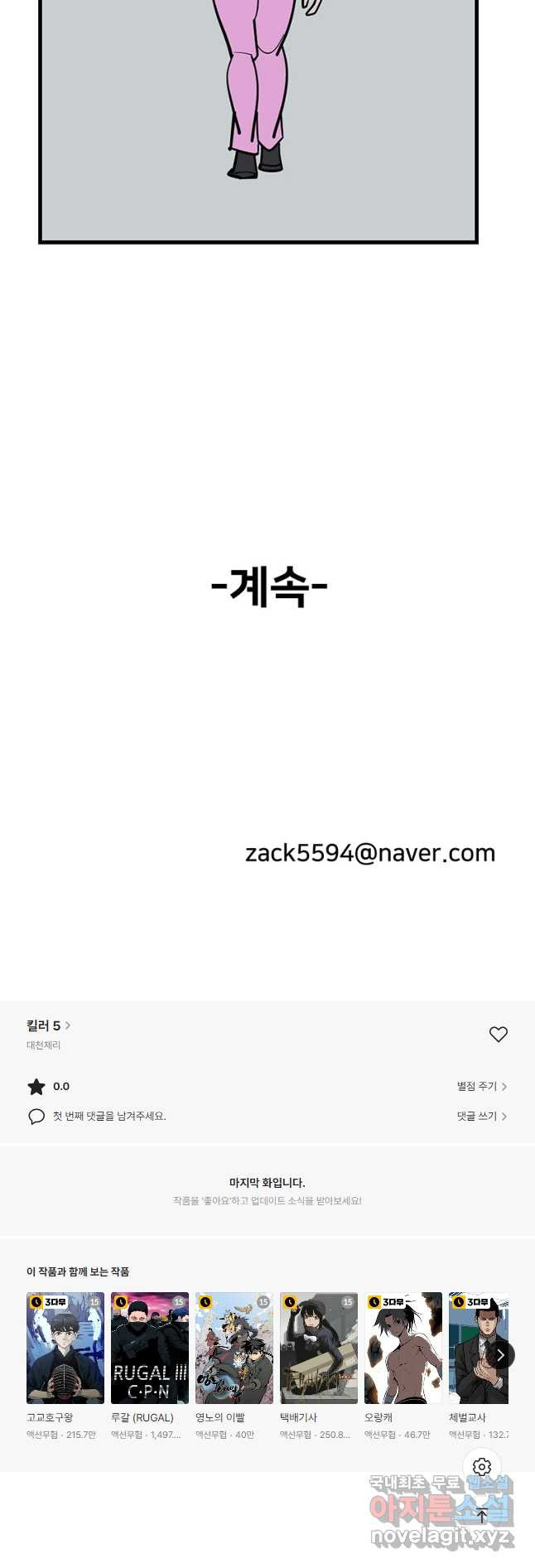
Task: Like this webtoon with the heart icon
Action: pyautogui.click(x=498, y=1034)
